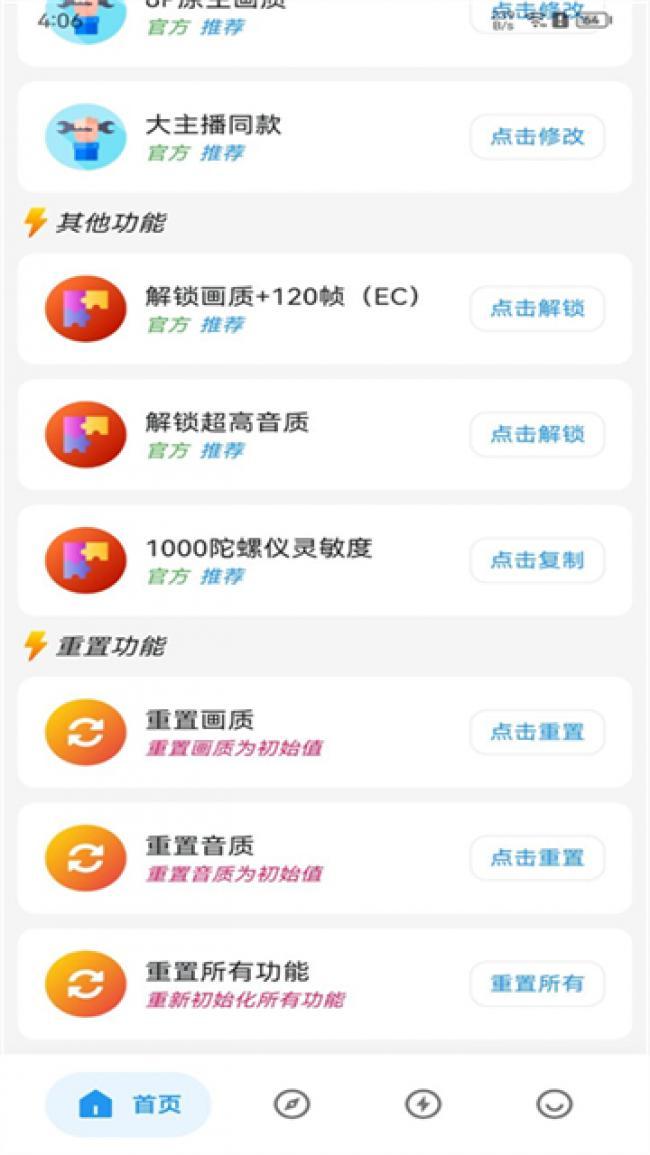Tap 点击修改 for 大主播同款
Viewport: 650px width, 1155px height.
[537, 137]
